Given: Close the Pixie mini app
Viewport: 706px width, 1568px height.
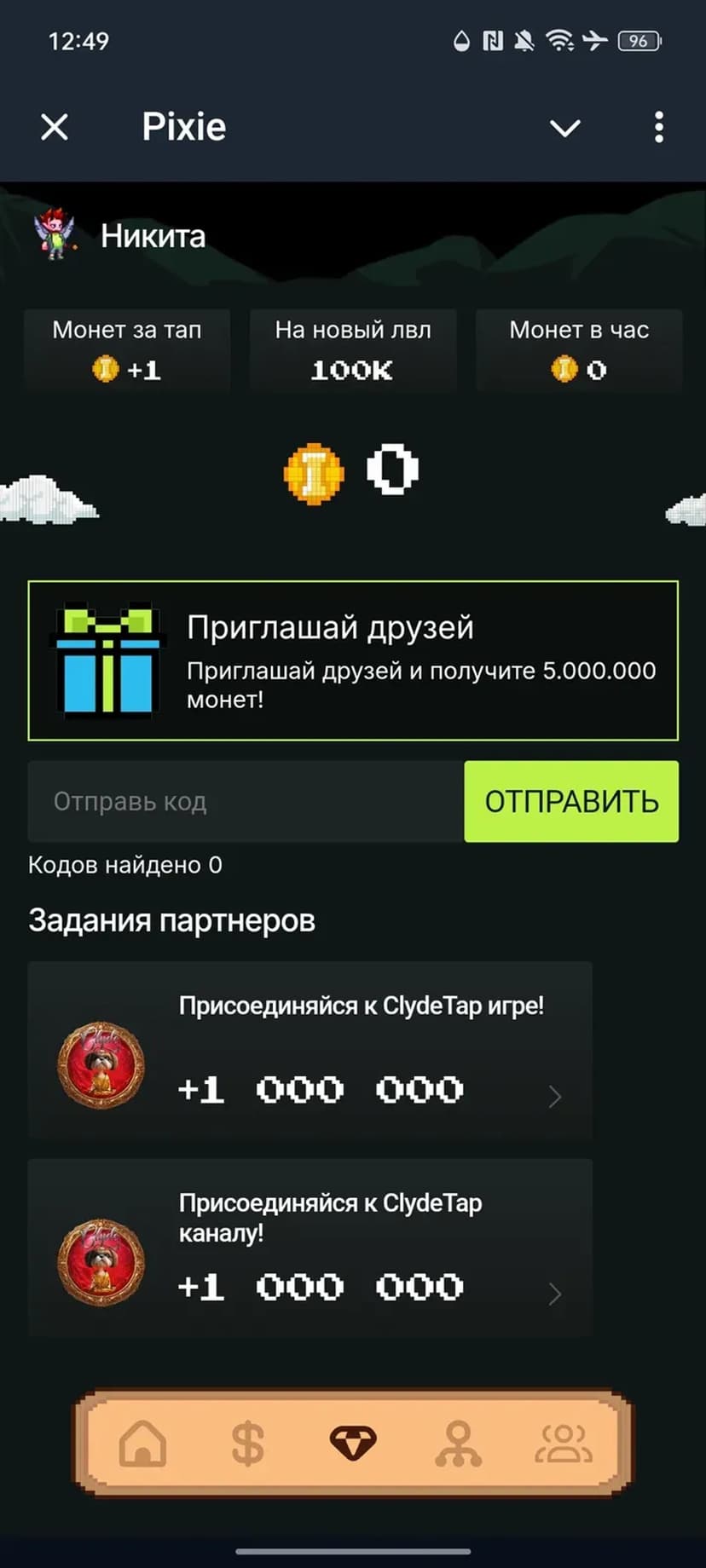Looking at the screenshot, I should (x=55, y=128).
